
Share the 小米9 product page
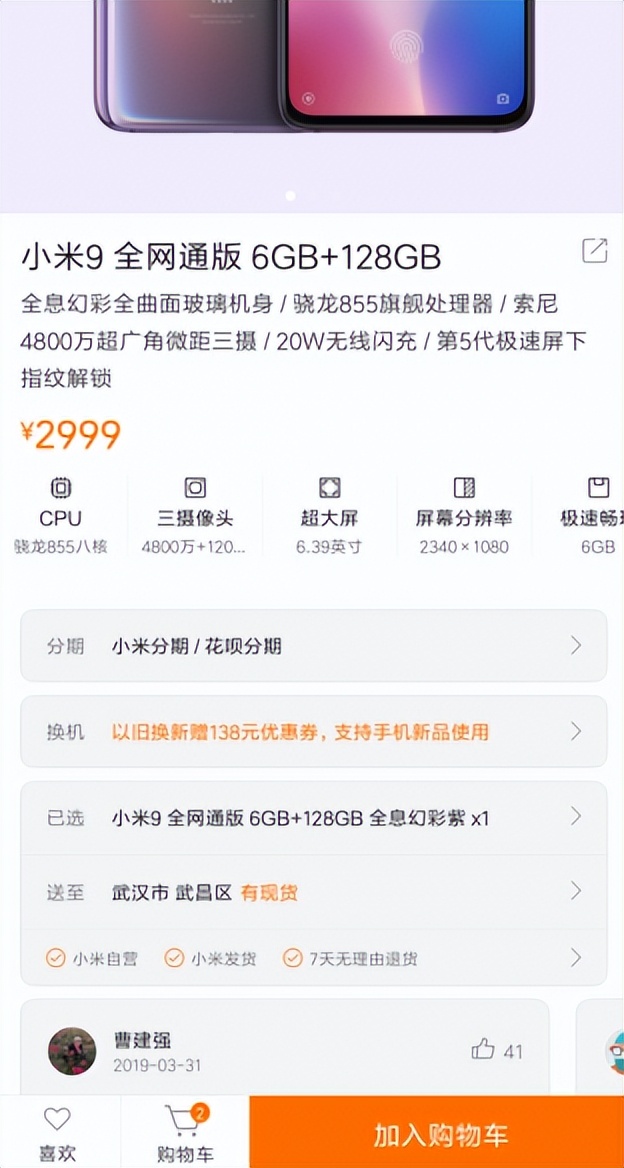(594, 251)
